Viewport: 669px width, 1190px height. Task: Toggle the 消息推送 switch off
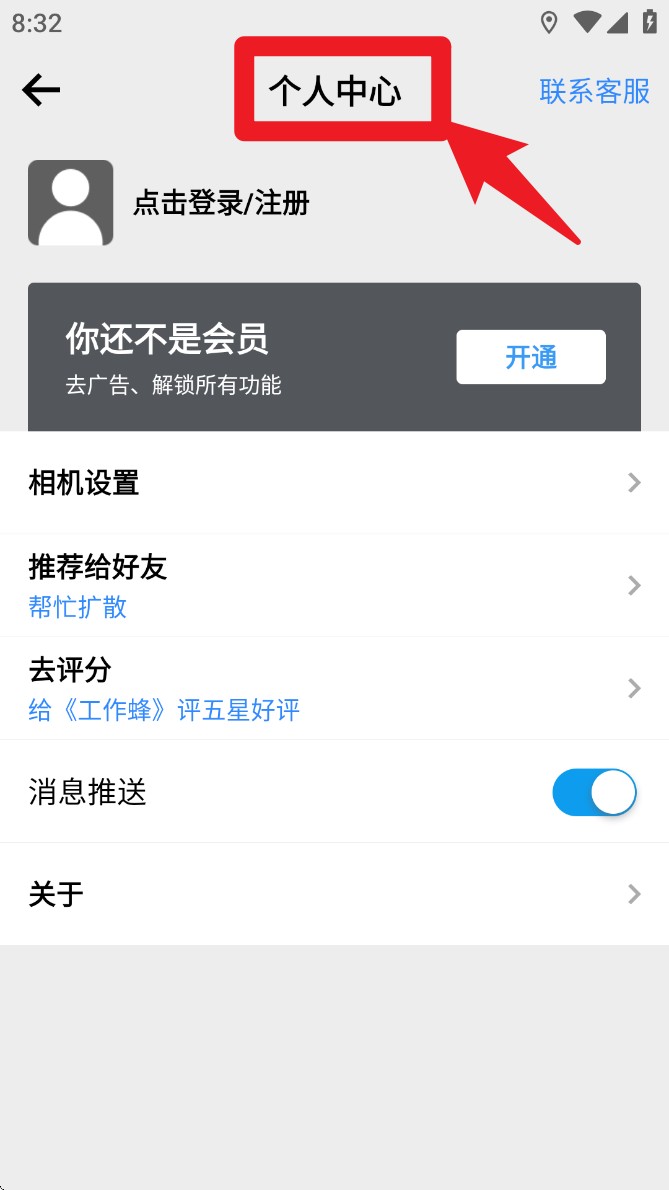pyautogui.click(x=594, y=792)
